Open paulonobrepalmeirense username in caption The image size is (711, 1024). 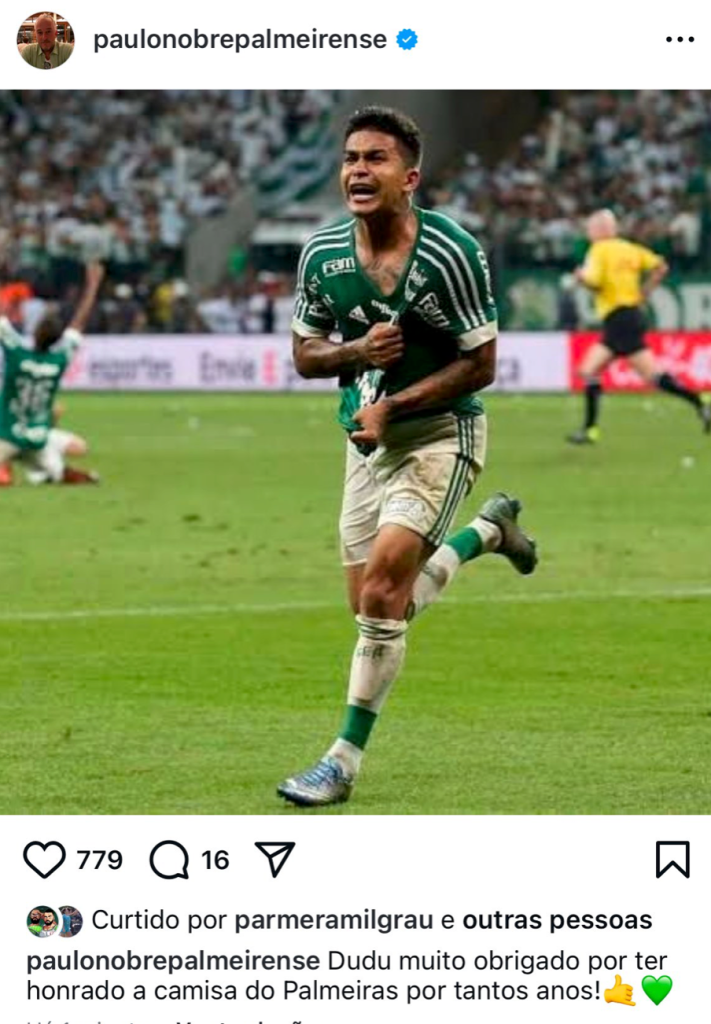[173, 961]
